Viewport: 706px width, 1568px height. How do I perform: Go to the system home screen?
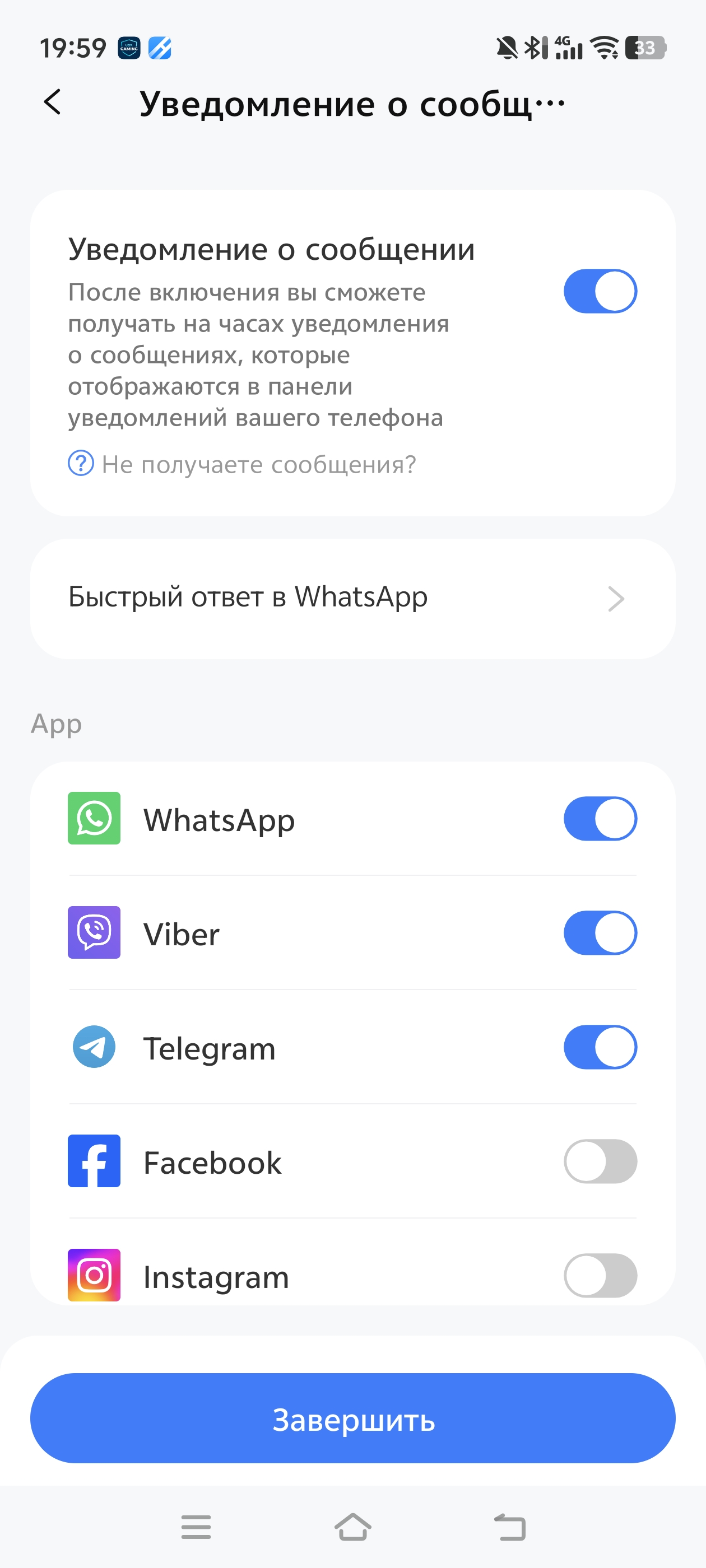pyautogui.click(x=352, y=1527)
